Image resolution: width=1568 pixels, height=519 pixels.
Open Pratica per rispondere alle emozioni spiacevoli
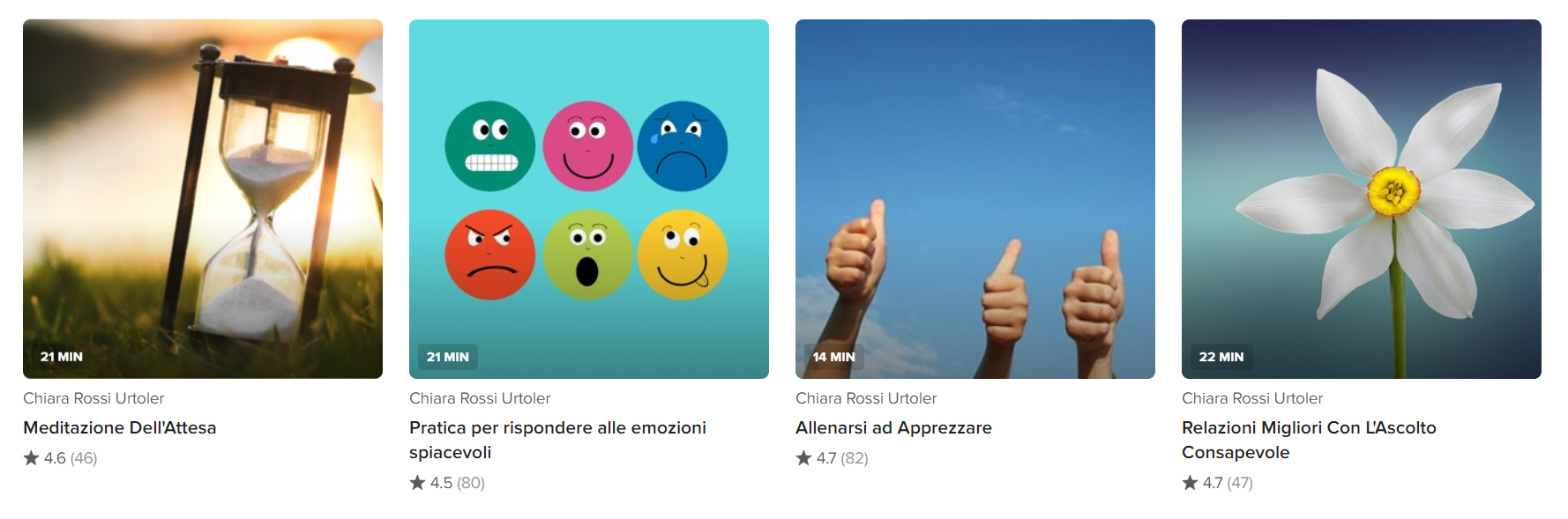click(x=588, y=199)
